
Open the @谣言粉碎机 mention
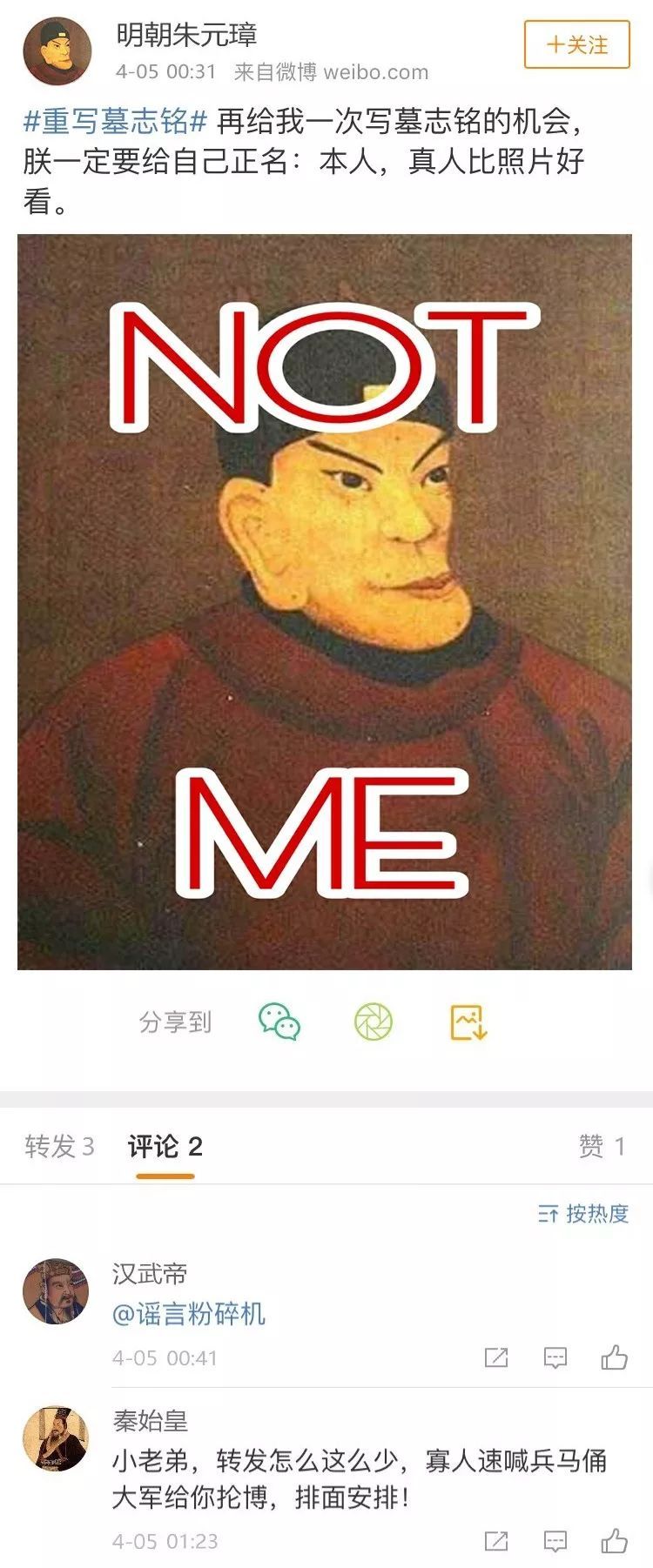point(189,1313)
